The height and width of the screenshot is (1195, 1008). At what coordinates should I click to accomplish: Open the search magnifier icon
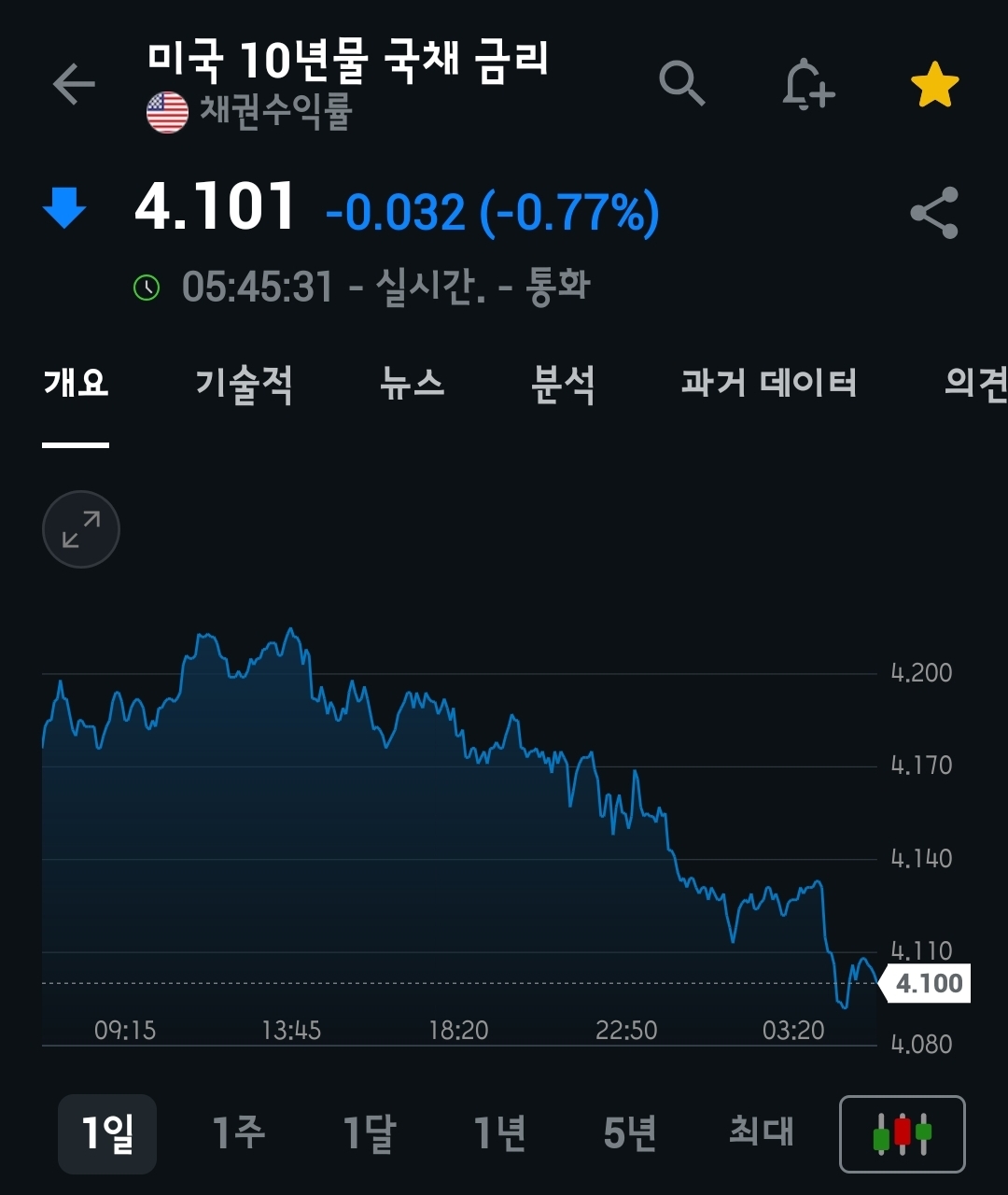681,85
